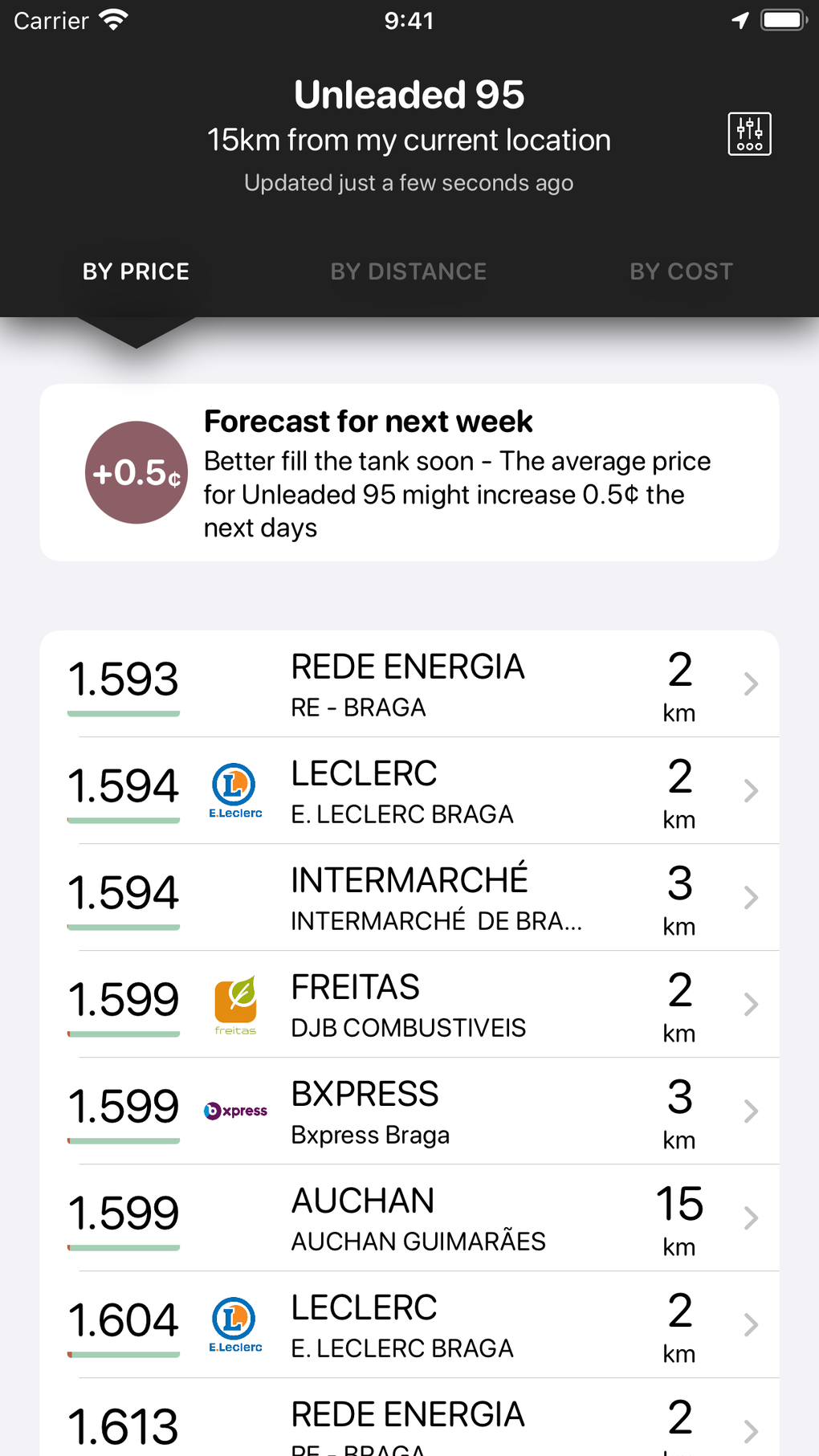Switch to the By Distance tab
The image size is (819, 1456).
click(x=409, y=271)
